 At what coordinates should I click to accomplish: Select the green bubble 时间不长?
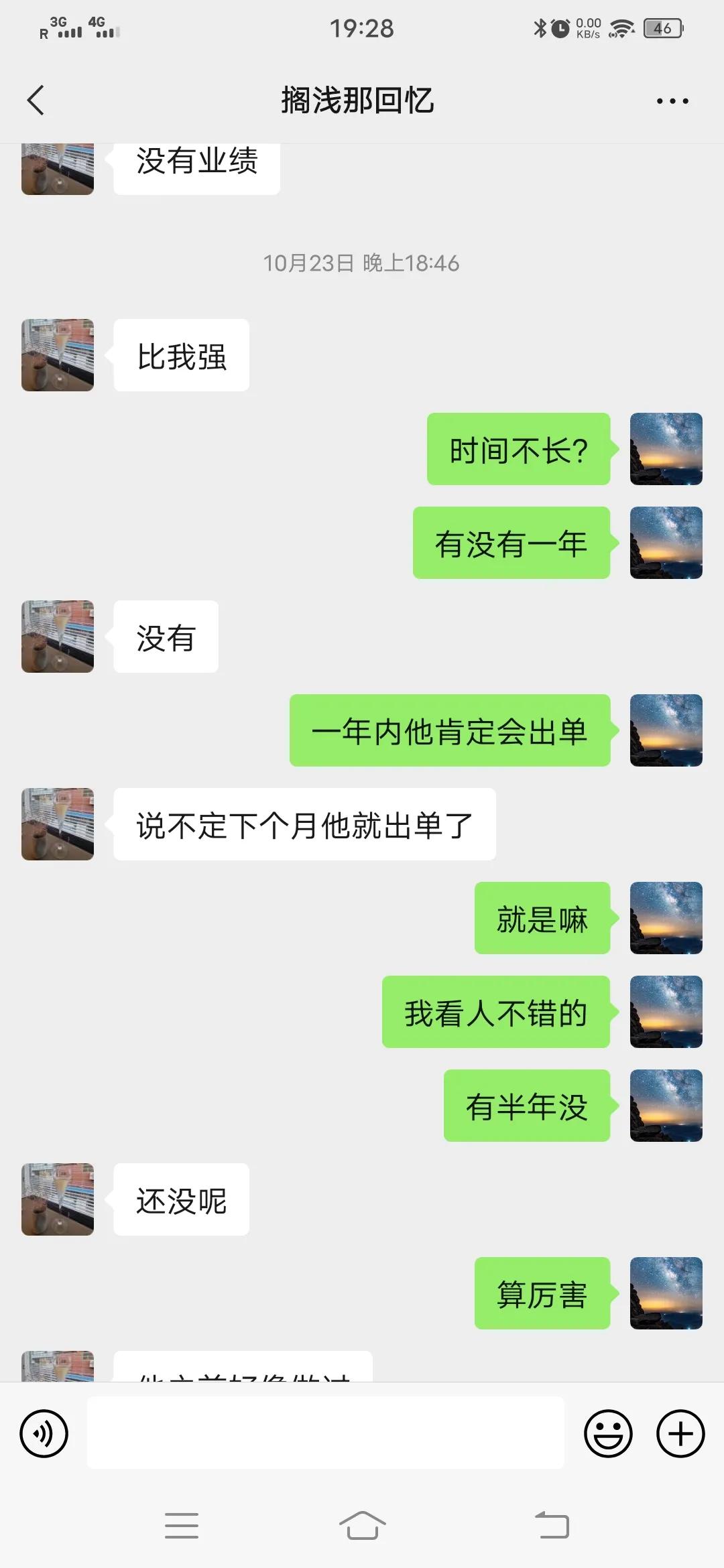pos(518,450)
